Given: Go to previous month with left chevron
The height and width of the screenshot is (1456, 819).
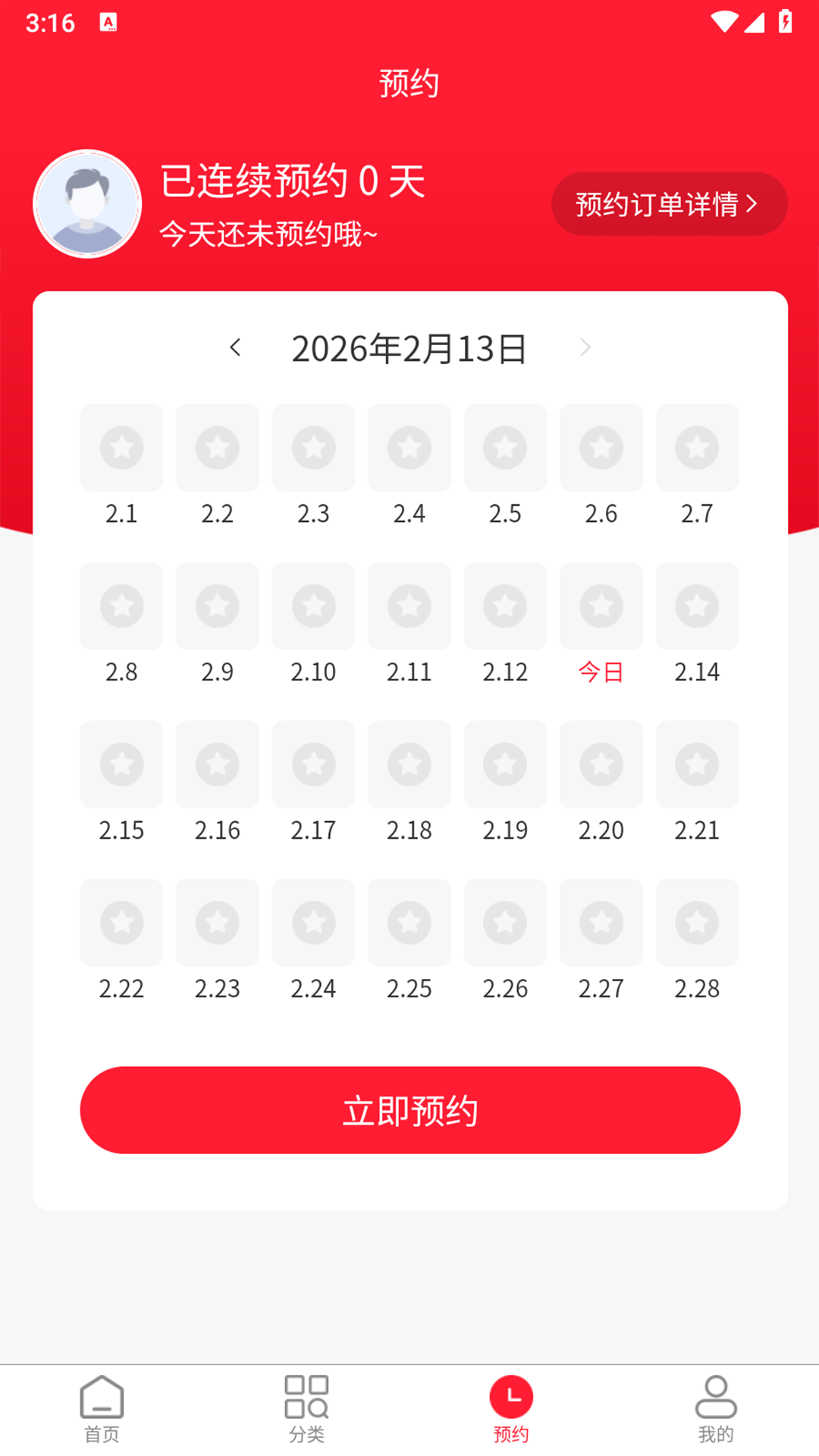Looking at the screenshot, I should 236,347.
